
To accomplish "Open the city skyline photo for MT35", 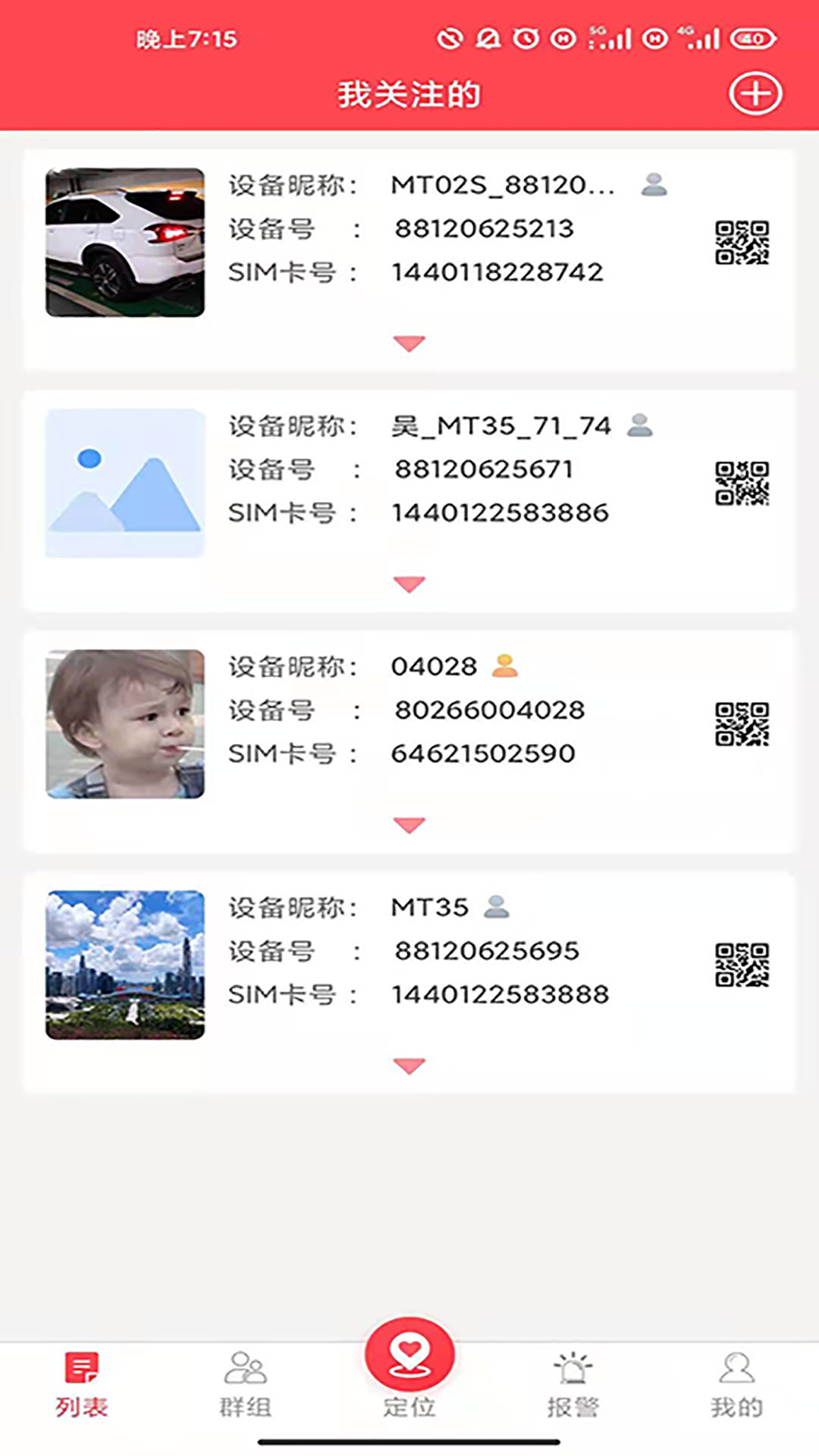I will pyautogui.click(x=125, y=965).
